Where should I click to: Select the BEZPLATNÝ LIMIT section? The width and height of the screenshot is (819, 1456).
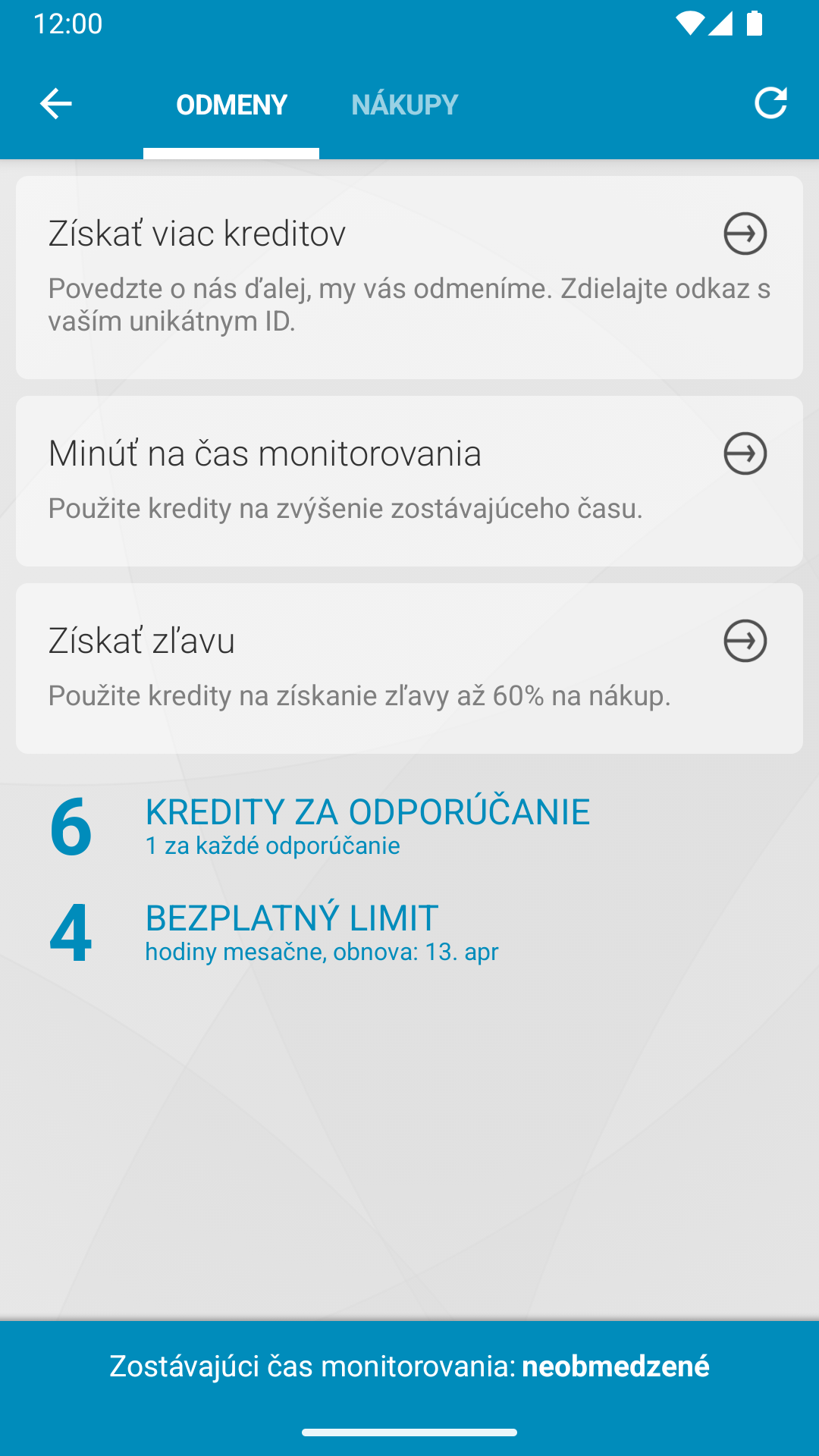[291, 918]
